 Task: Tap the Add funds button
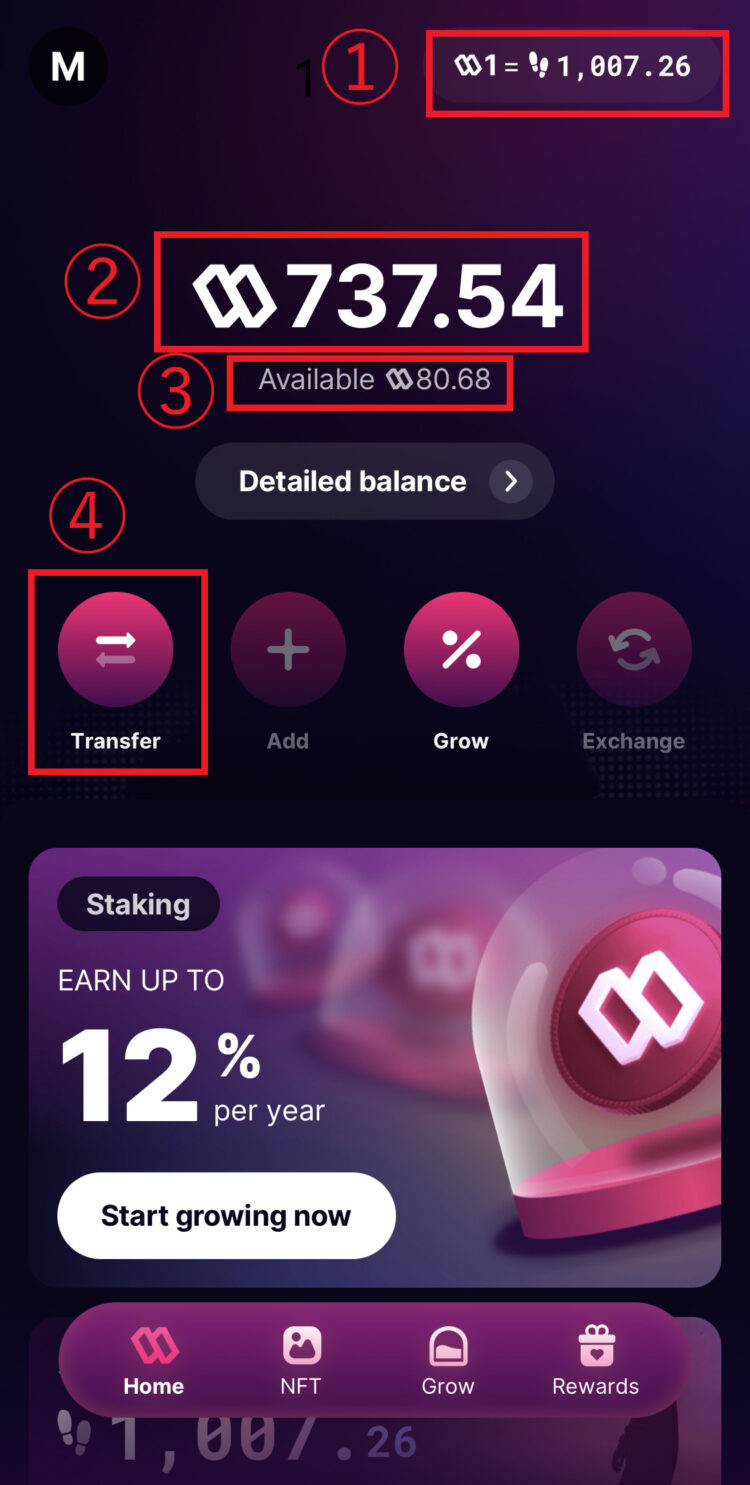coord(288,650)
